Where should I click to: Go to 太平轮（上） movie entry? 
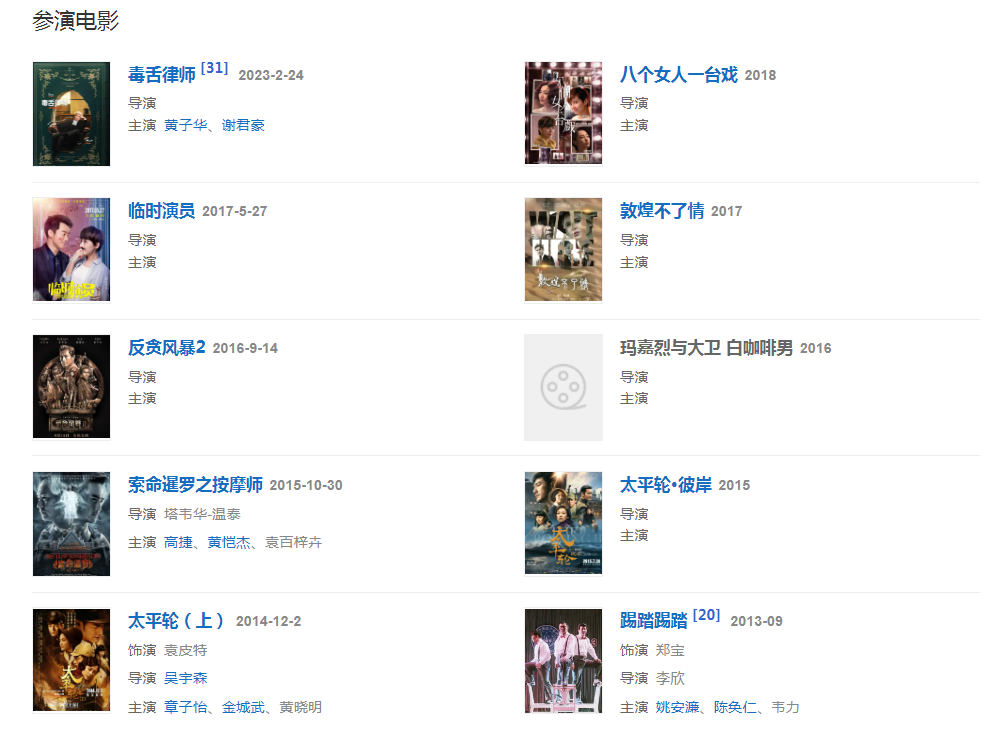click(x=177, y=621)
